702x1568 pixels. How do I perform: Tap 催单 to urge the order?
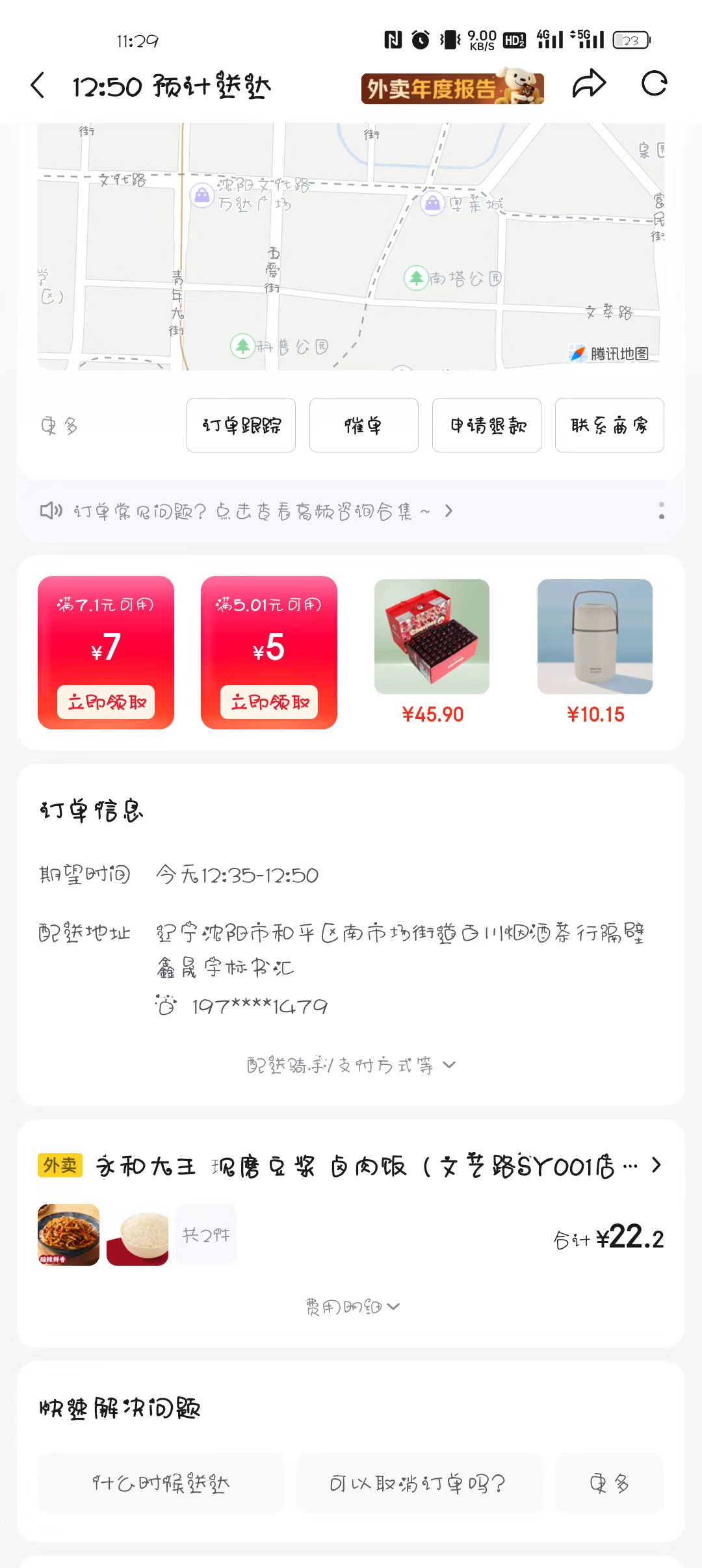[363, 425]
